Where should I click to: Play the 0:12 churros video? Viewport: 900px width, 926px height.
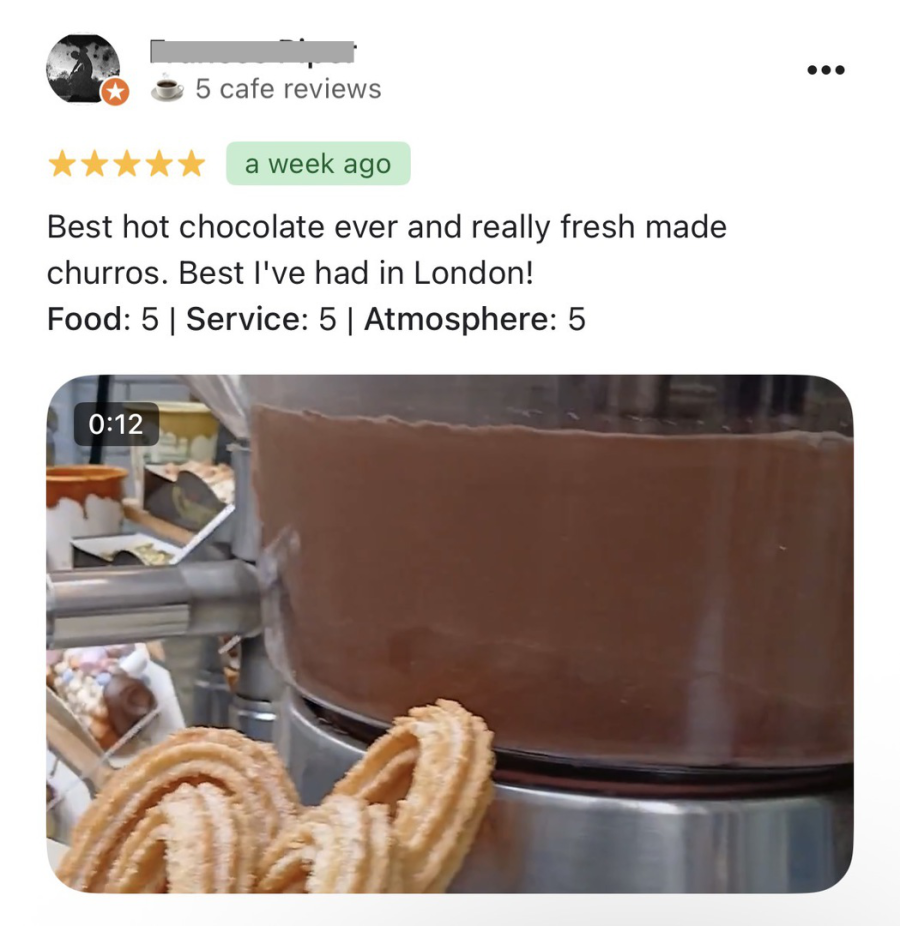pyautogui.click(x=450, y=633)
